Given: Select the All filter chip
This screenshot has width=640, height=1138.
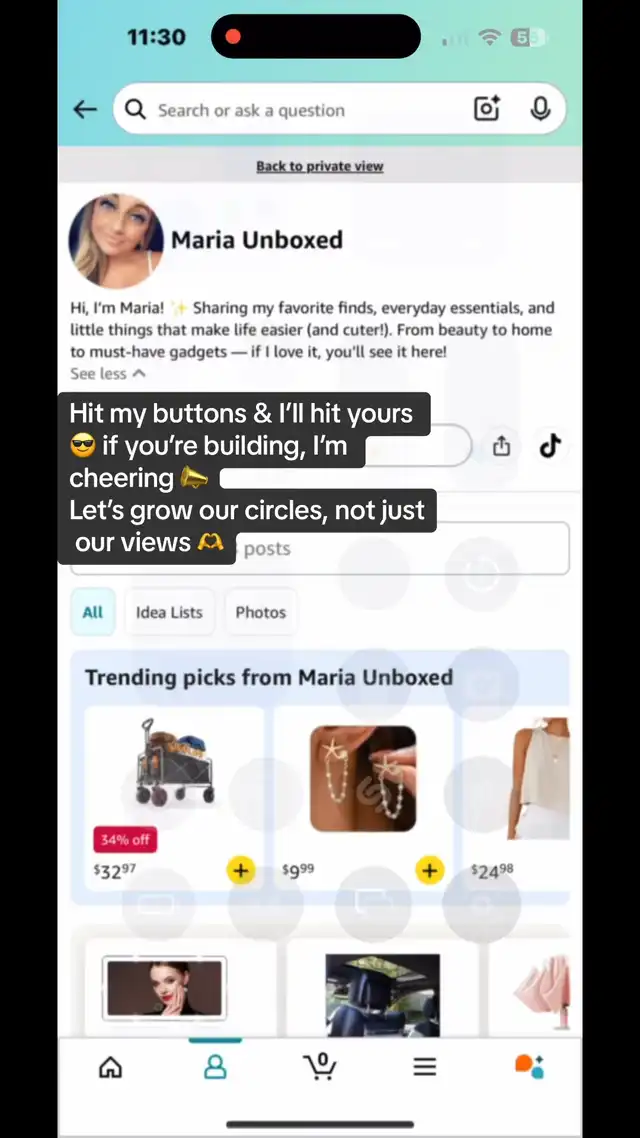Looking at the screenshot, I should click(93, 612).
